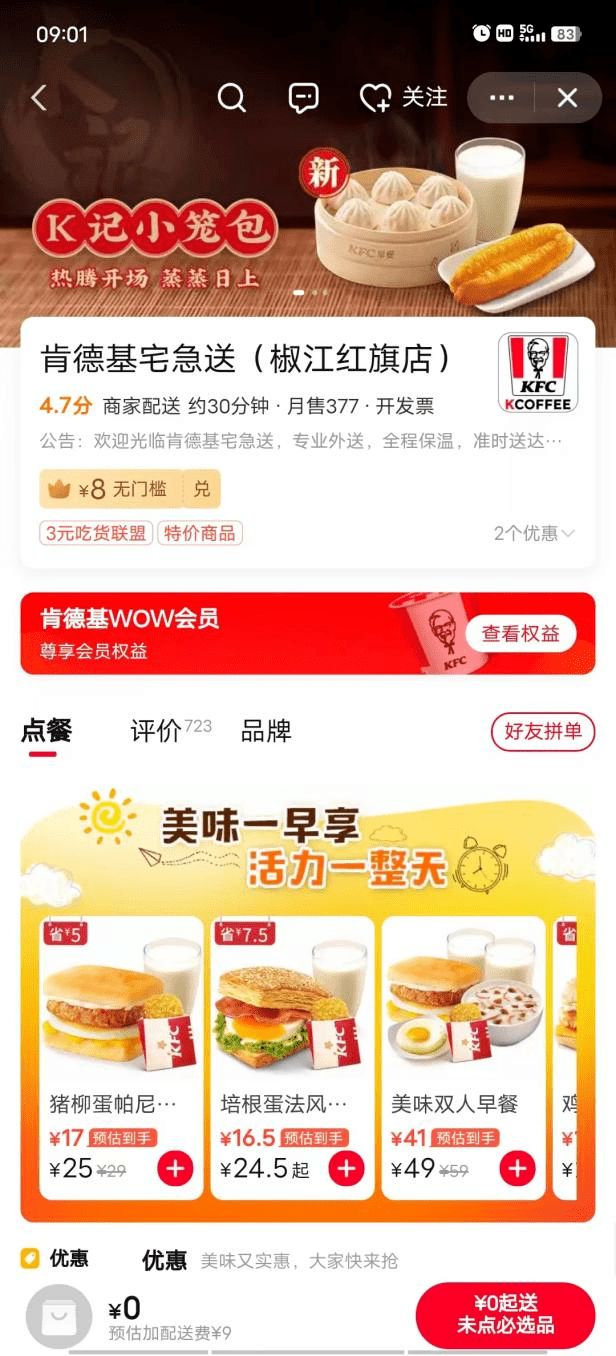Start a 好友拼单 group order
Screen dimensions: 616x1356
[542, 732]
